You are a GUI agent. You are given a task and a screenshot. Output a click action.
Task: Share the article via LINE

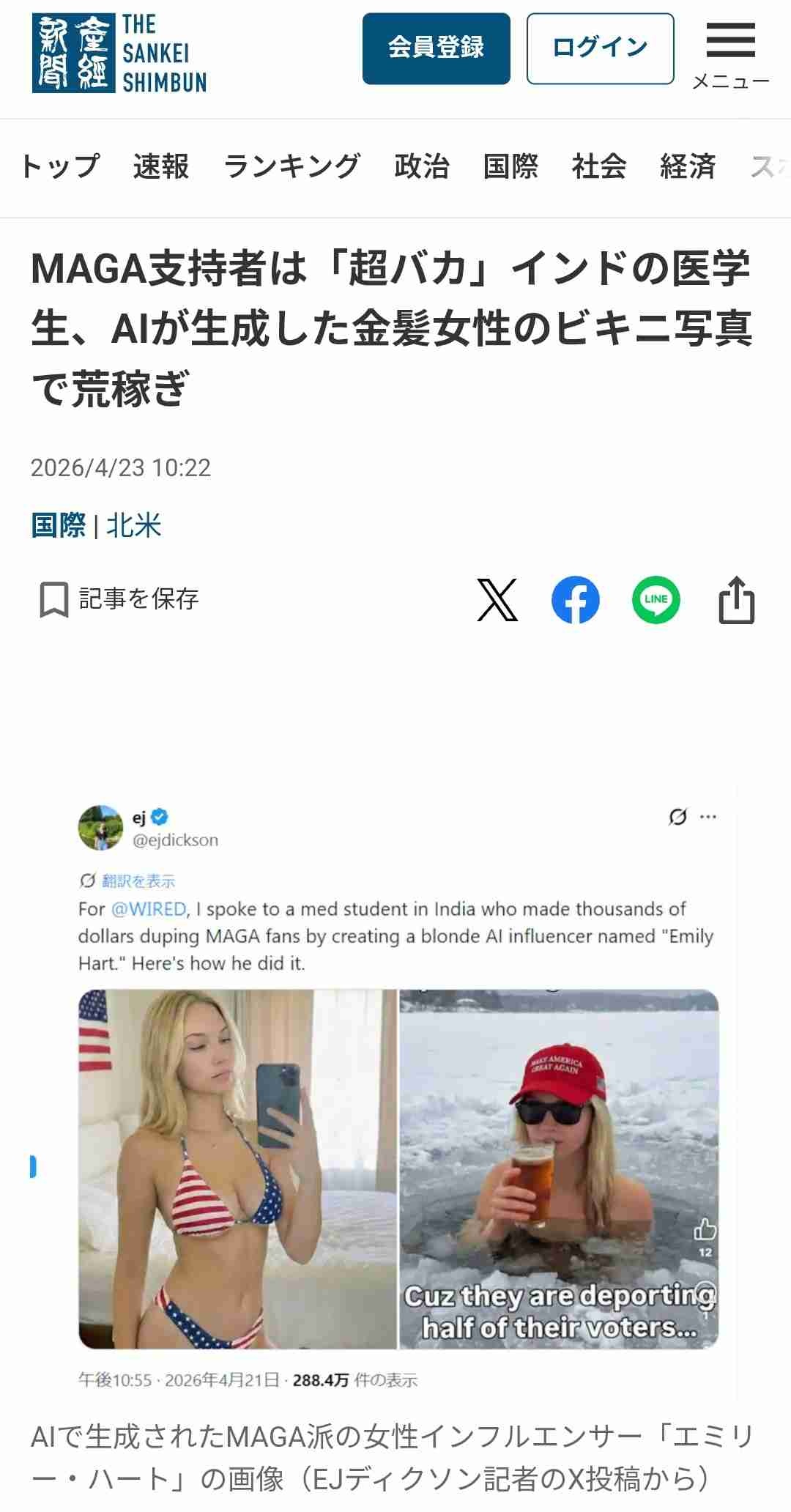point(656,600)
